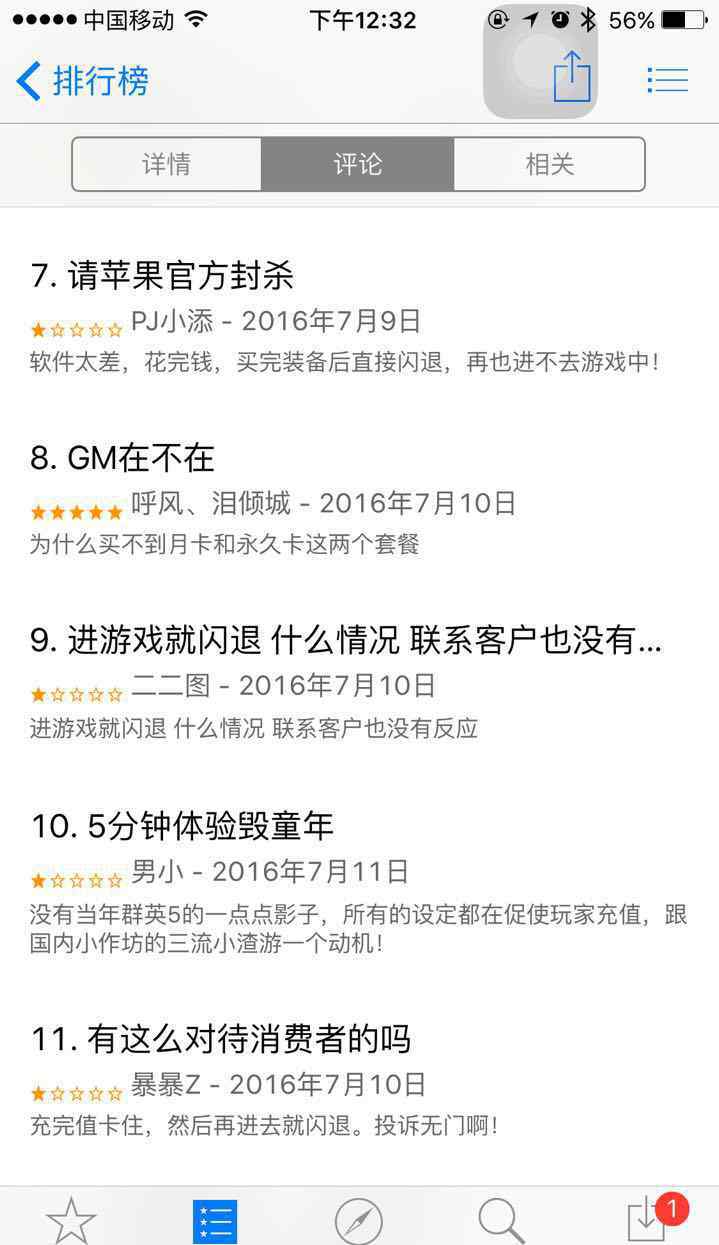
Task: Tap the AssistiveTouch floating button
Action: 540,61
